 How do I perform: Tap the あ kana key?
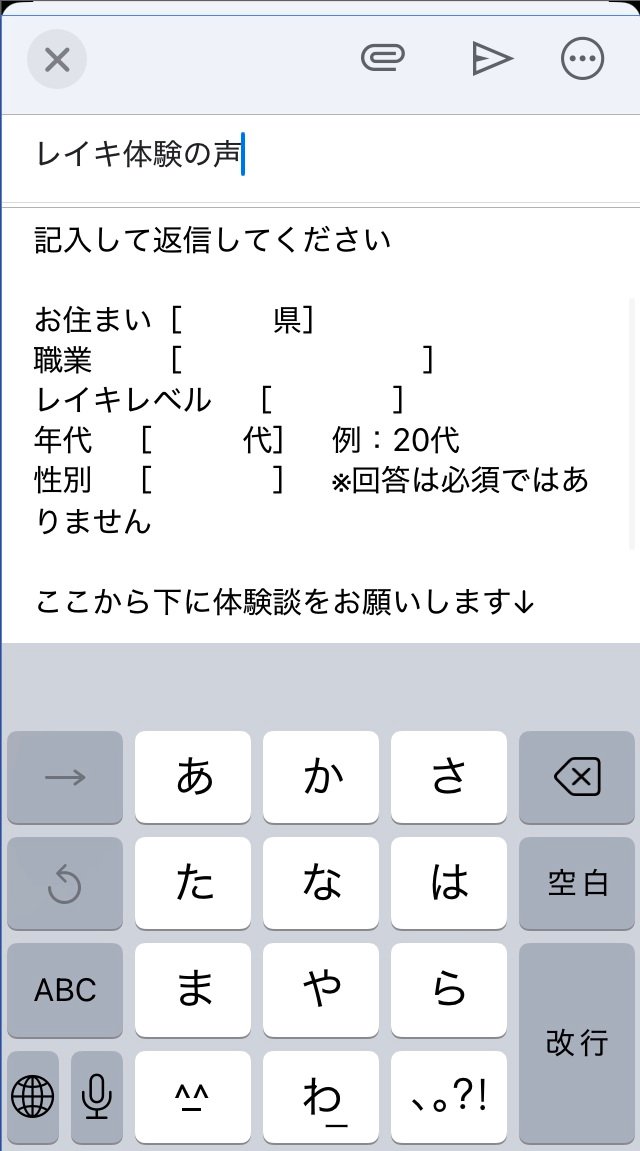pos(193,777)
